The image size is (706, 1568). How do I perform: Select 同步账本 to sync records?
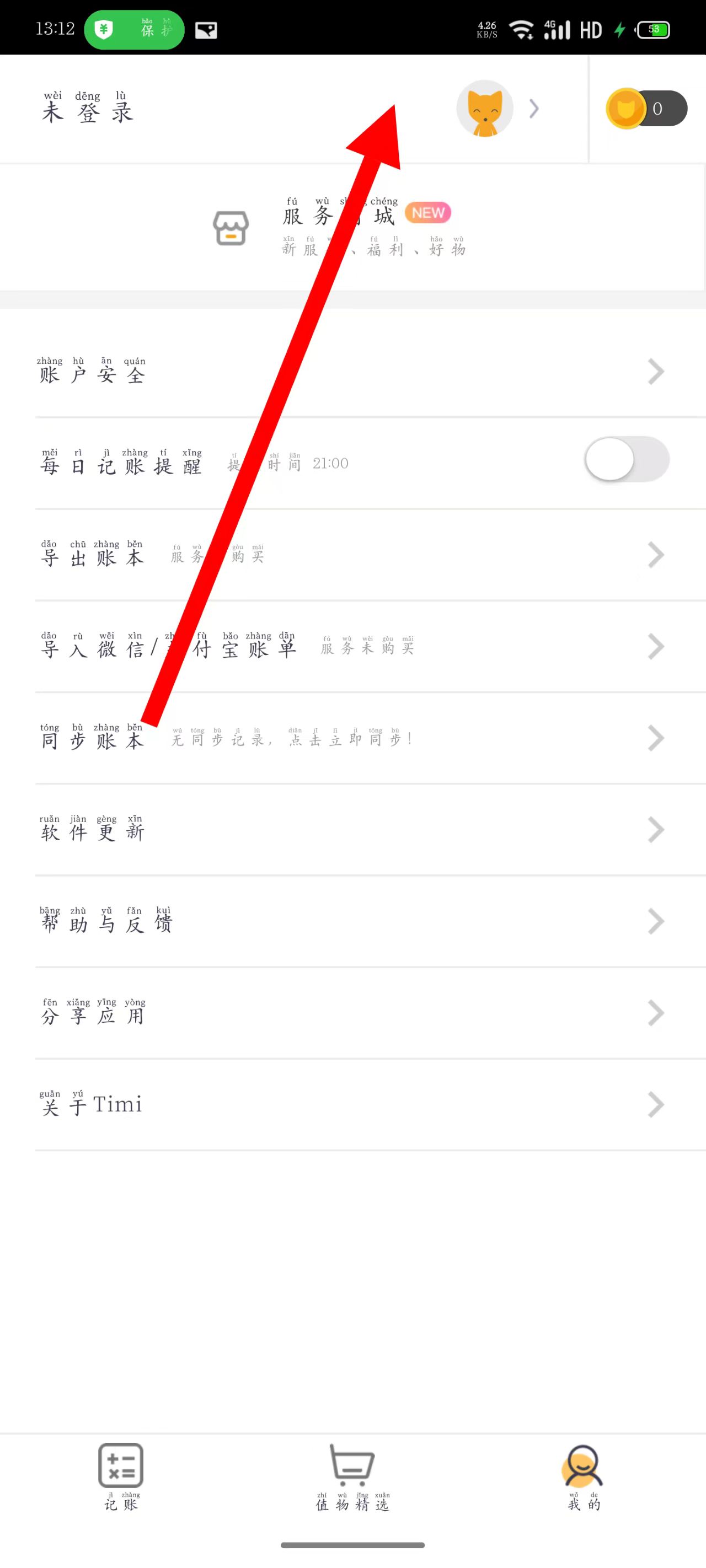[x=352, y=738]
